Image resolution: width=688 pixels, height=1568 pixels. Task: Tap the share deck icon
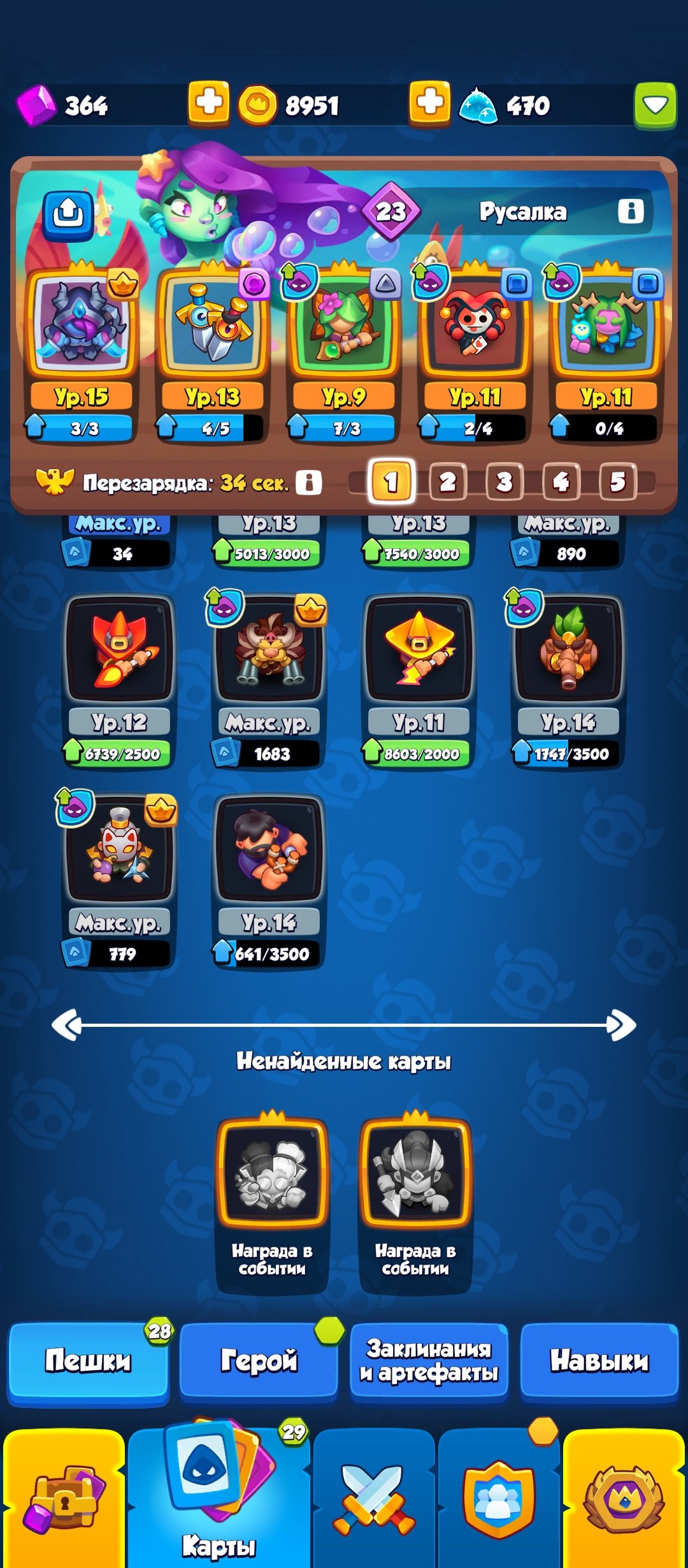point(68,214)
